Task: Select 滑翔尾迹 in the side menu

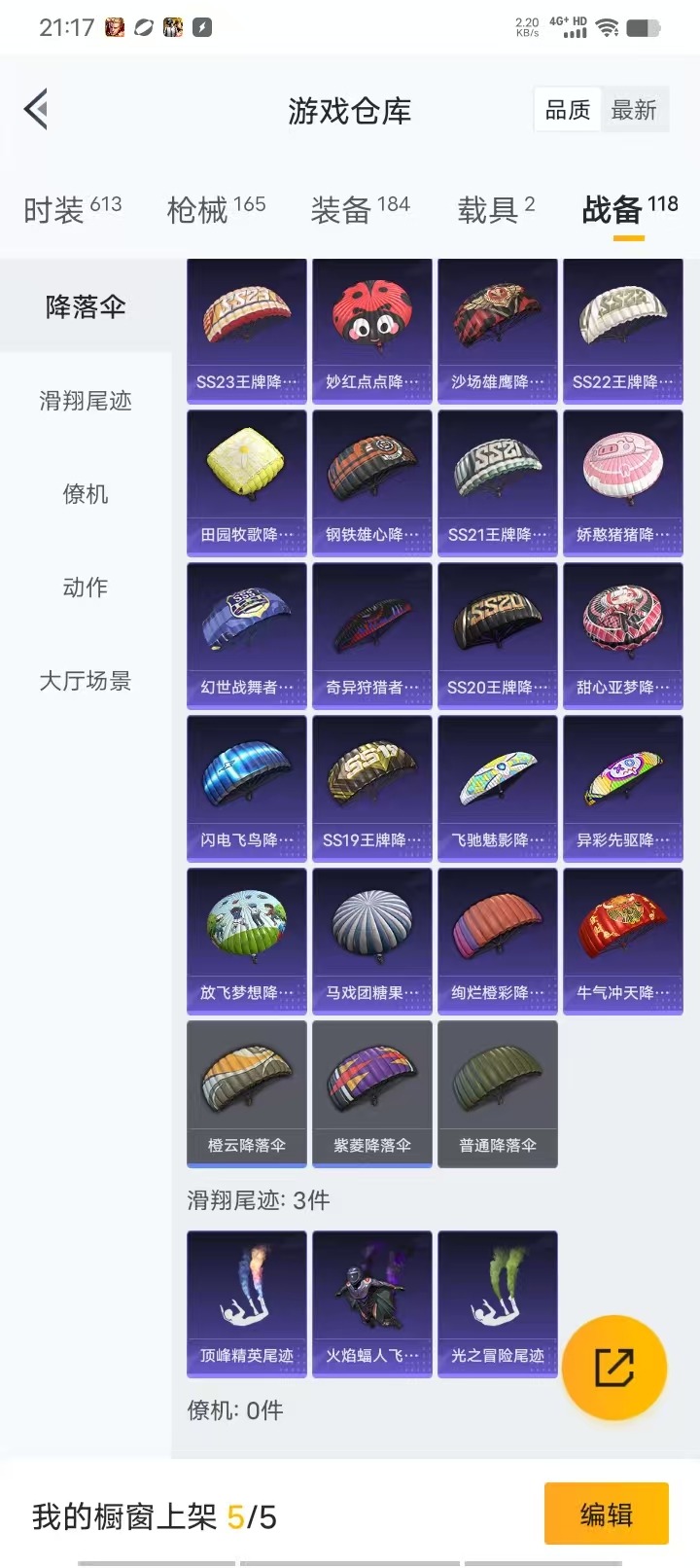Action: click(x=86, y=401)
